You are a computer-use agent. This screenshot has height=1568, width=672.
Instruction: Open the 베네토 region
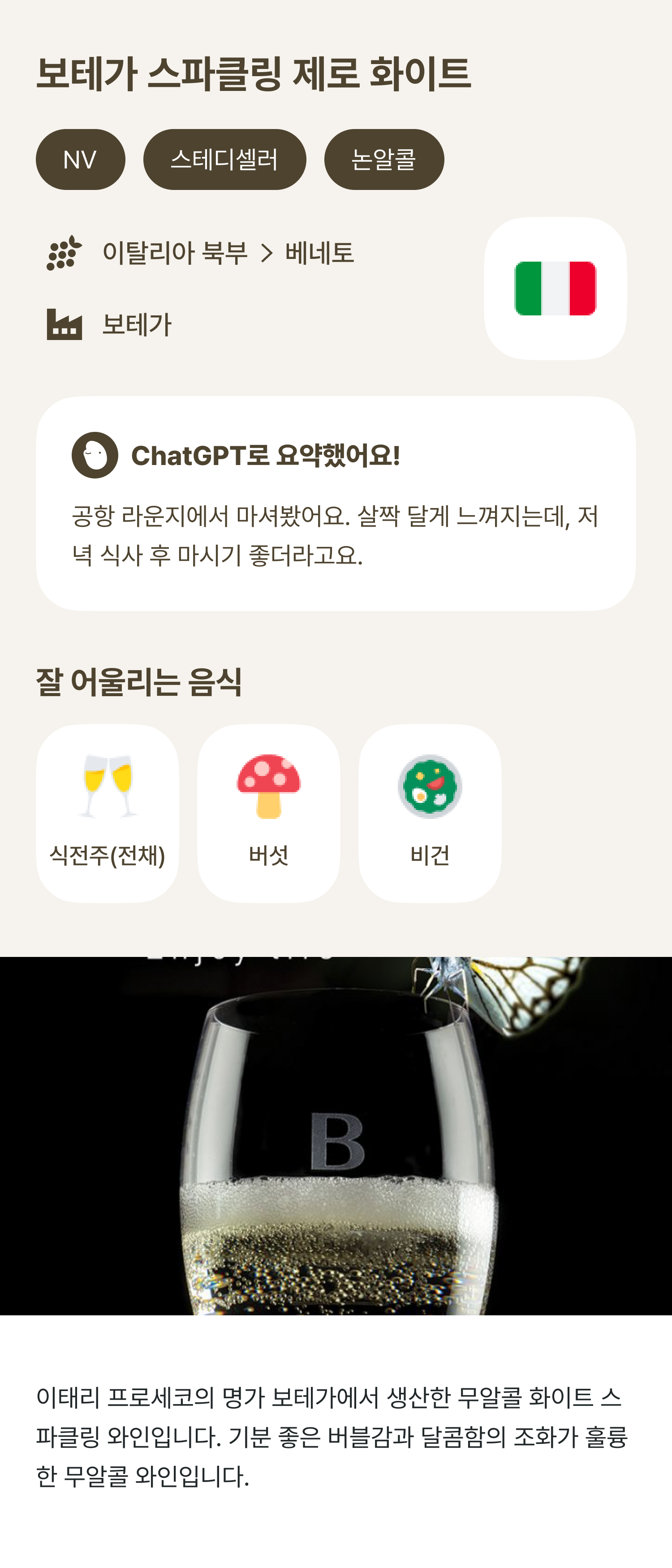click(x=319, y=253)
